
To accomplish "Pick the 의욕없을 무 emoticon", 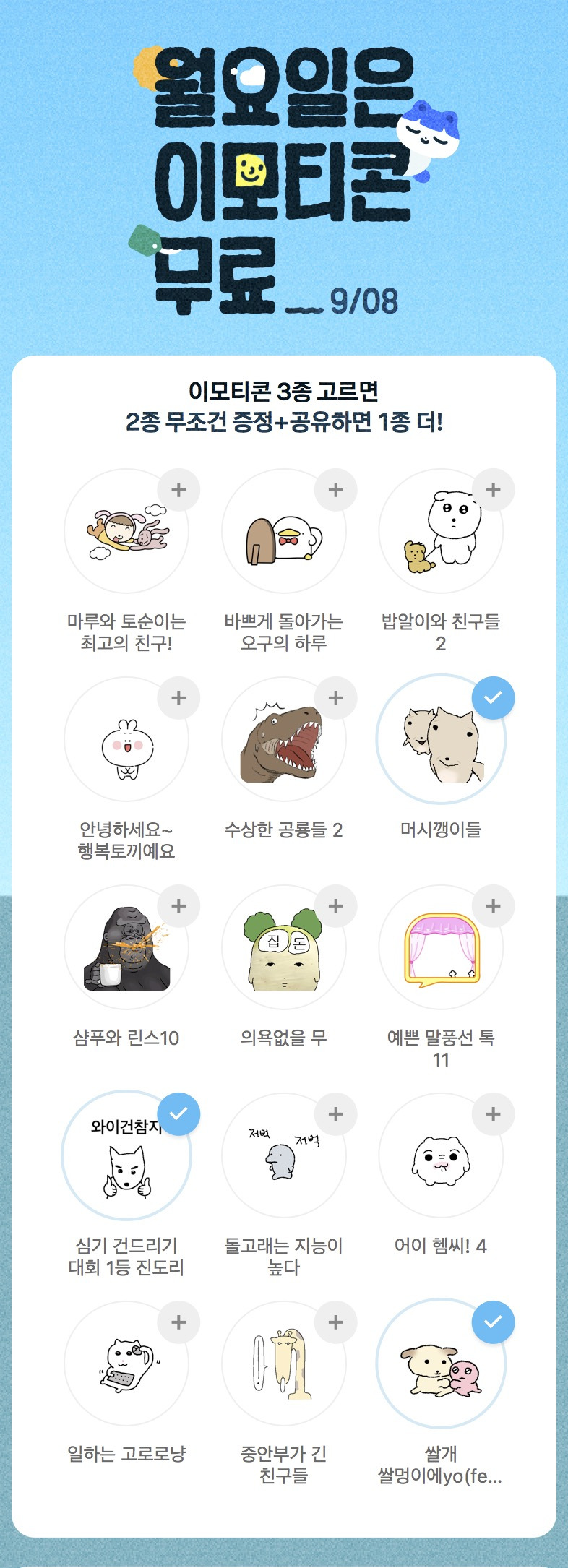I will click(336, 906).
